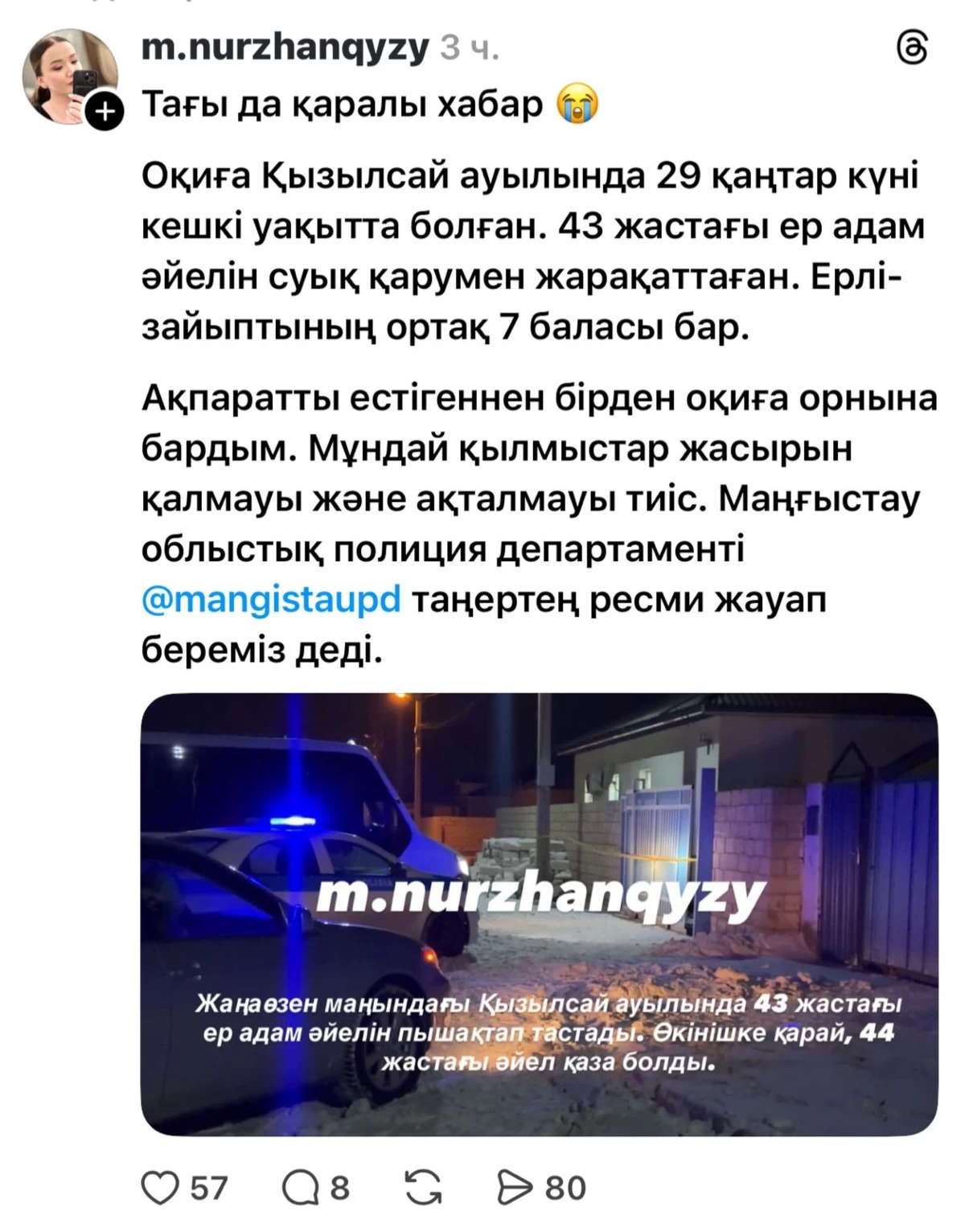Like the post by m.nurzhanqyzy

tap(160, 1187)
